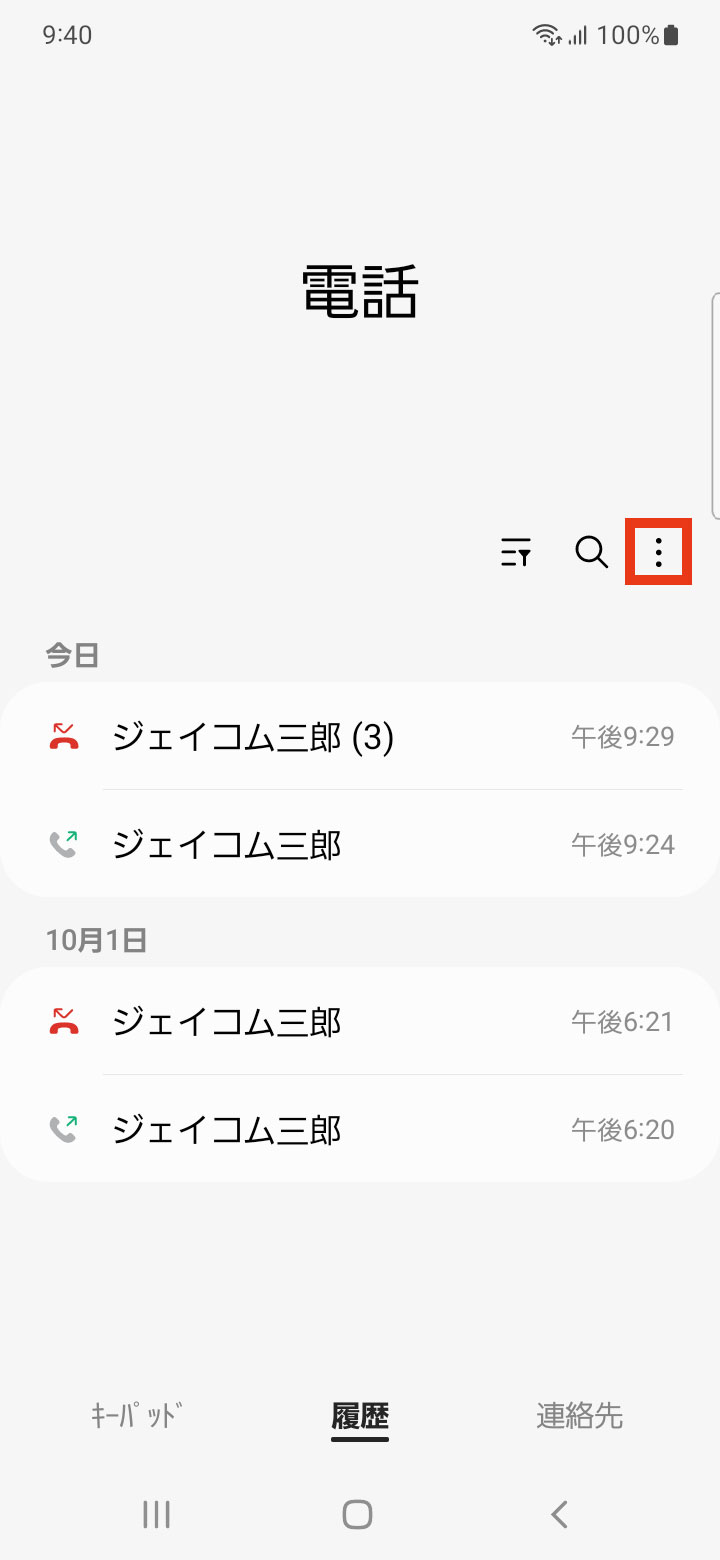Open the call history search
The image size is (720, 1560).
pos(592,551)
